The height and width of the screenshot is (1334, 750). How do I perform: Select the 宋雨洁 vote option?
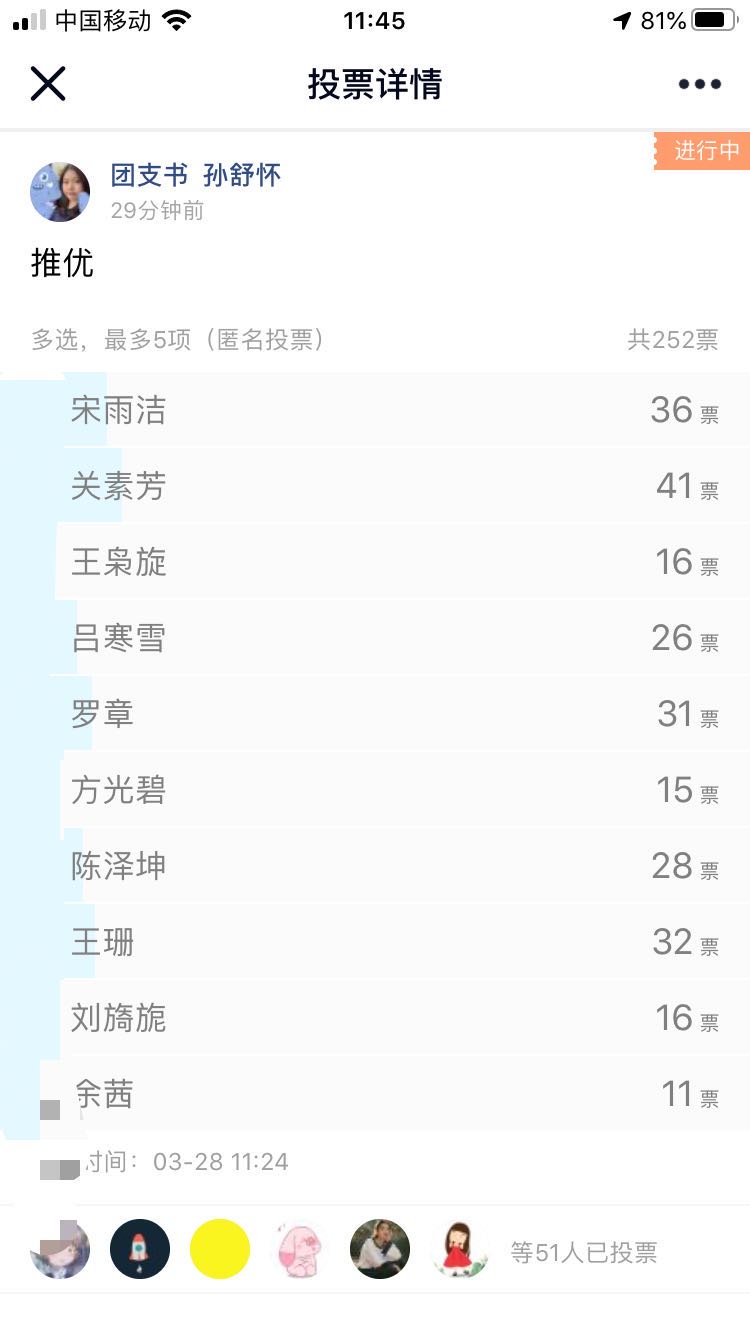(375, 410)
